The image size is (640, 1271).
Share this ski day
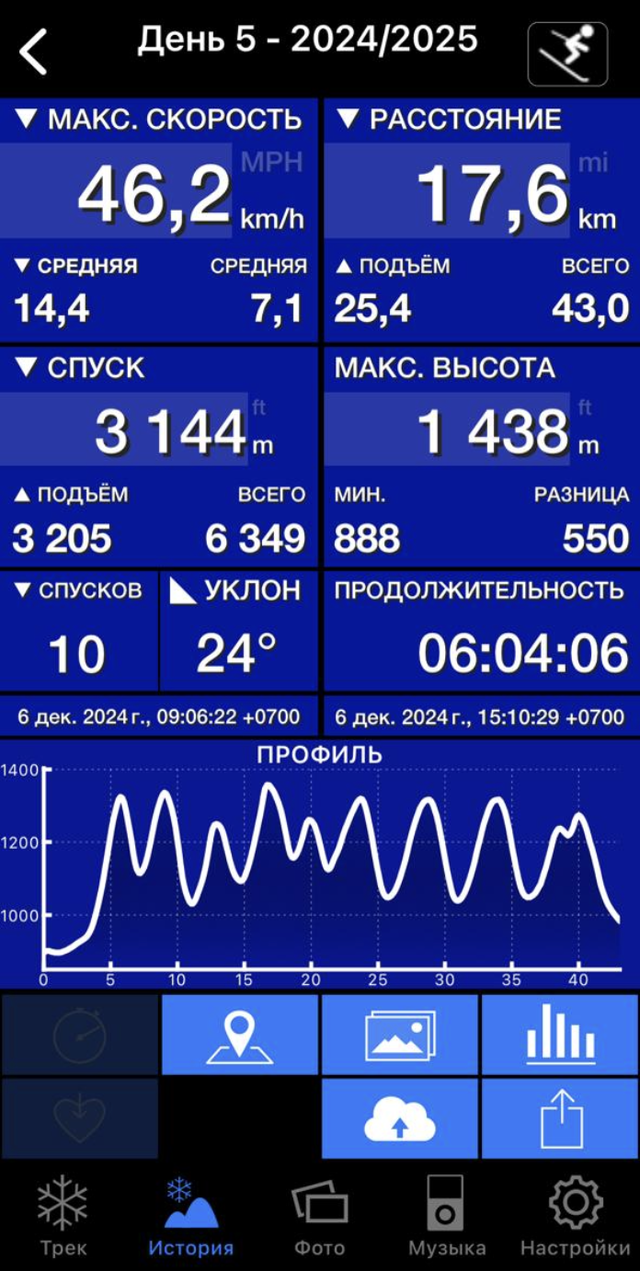point(560,1118)
